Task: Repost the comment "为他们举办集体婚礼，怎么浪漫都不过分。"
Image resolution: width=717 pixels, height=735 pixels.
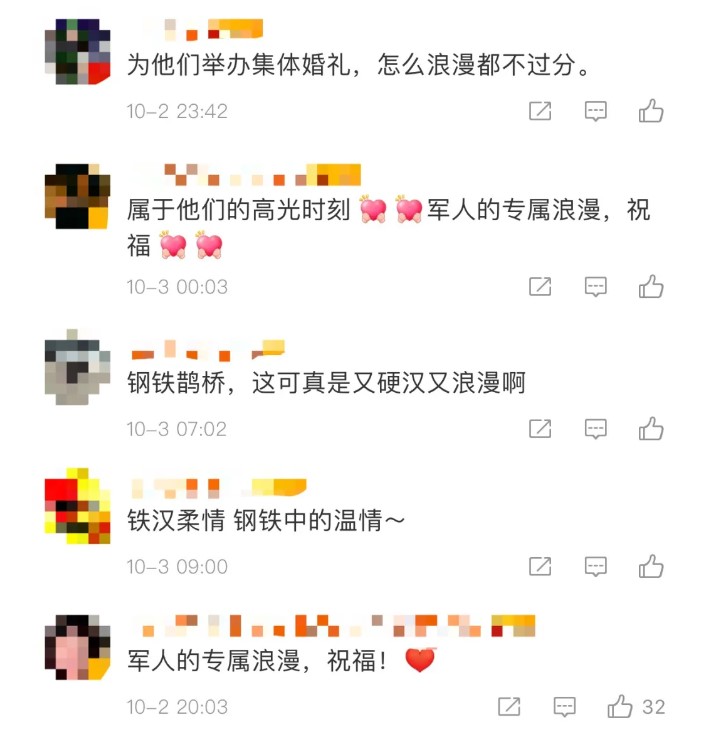Action: click(x=540, y=111)
